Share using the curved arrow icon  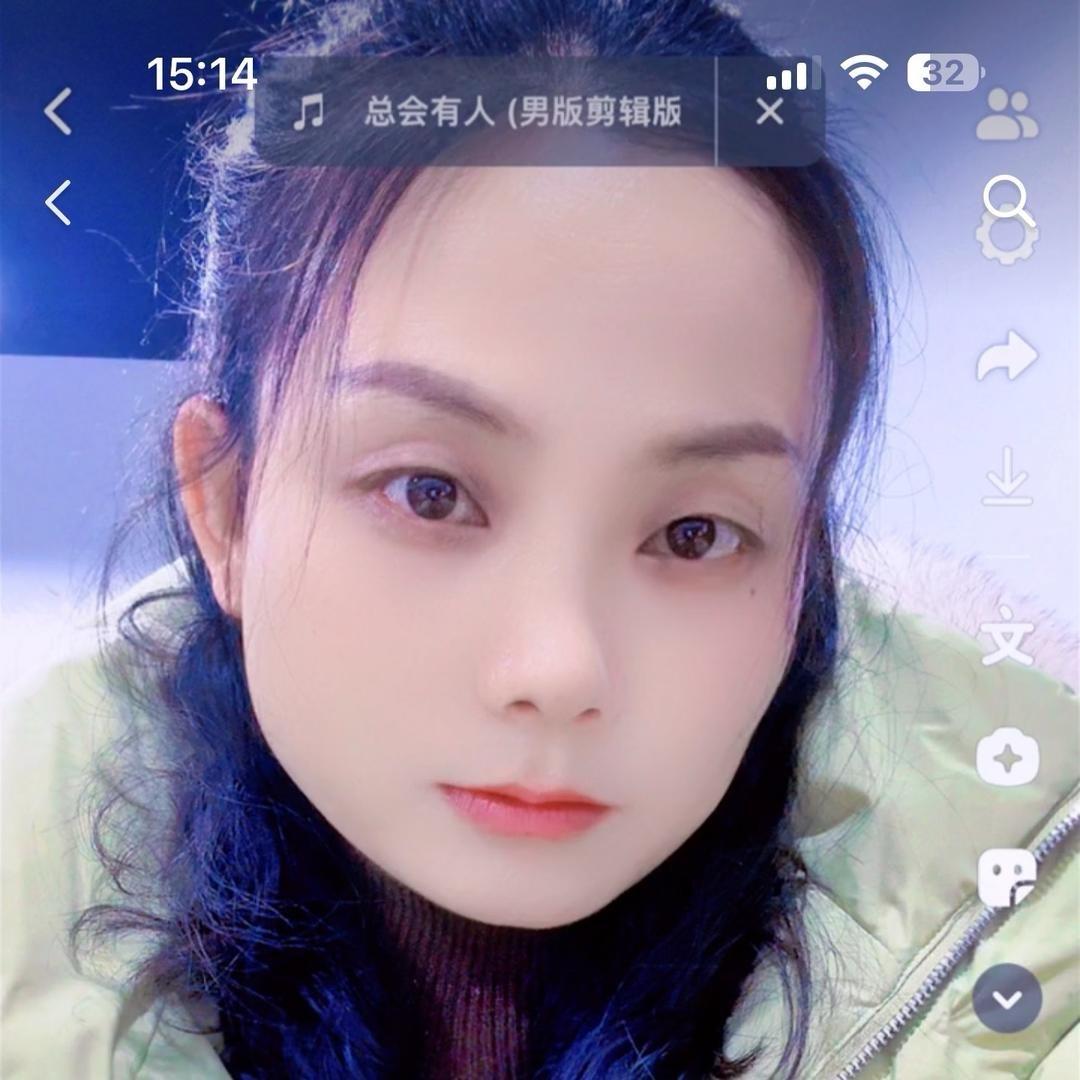coord(1007,357)
